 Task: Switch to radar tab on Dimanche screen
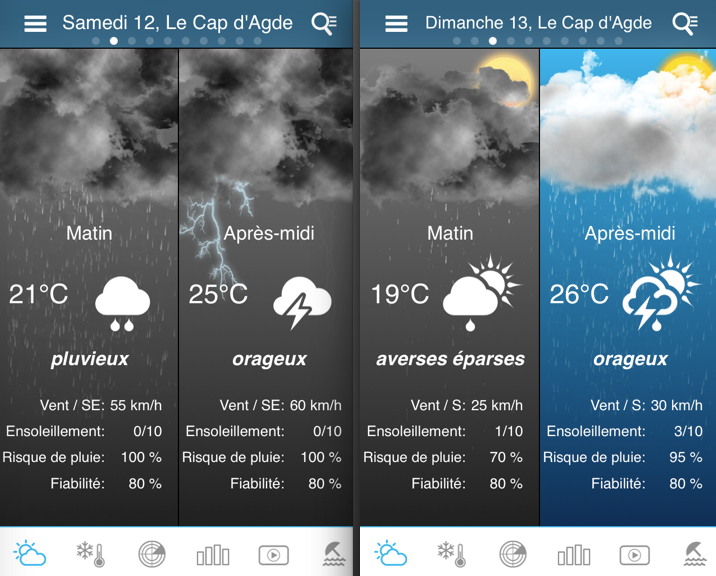[513, 553]
